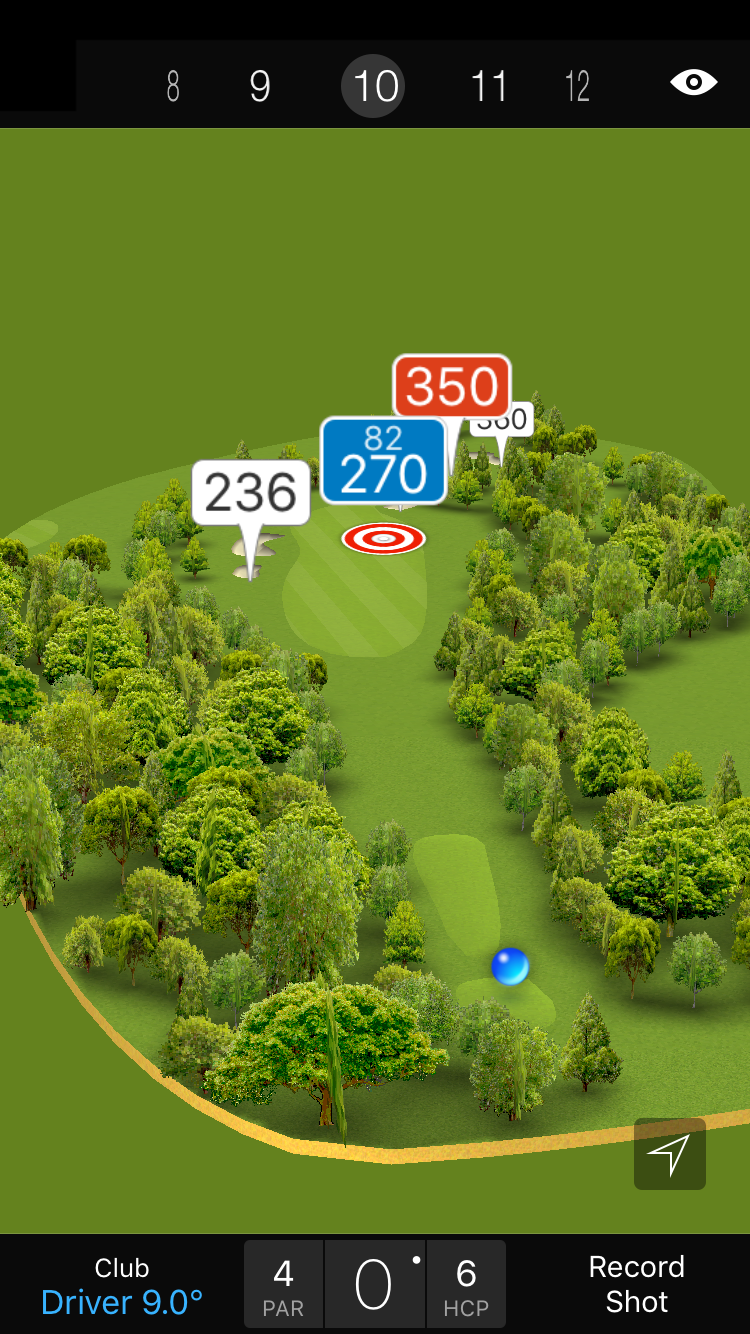Jump to hole 8

click(x=173, y=87)
